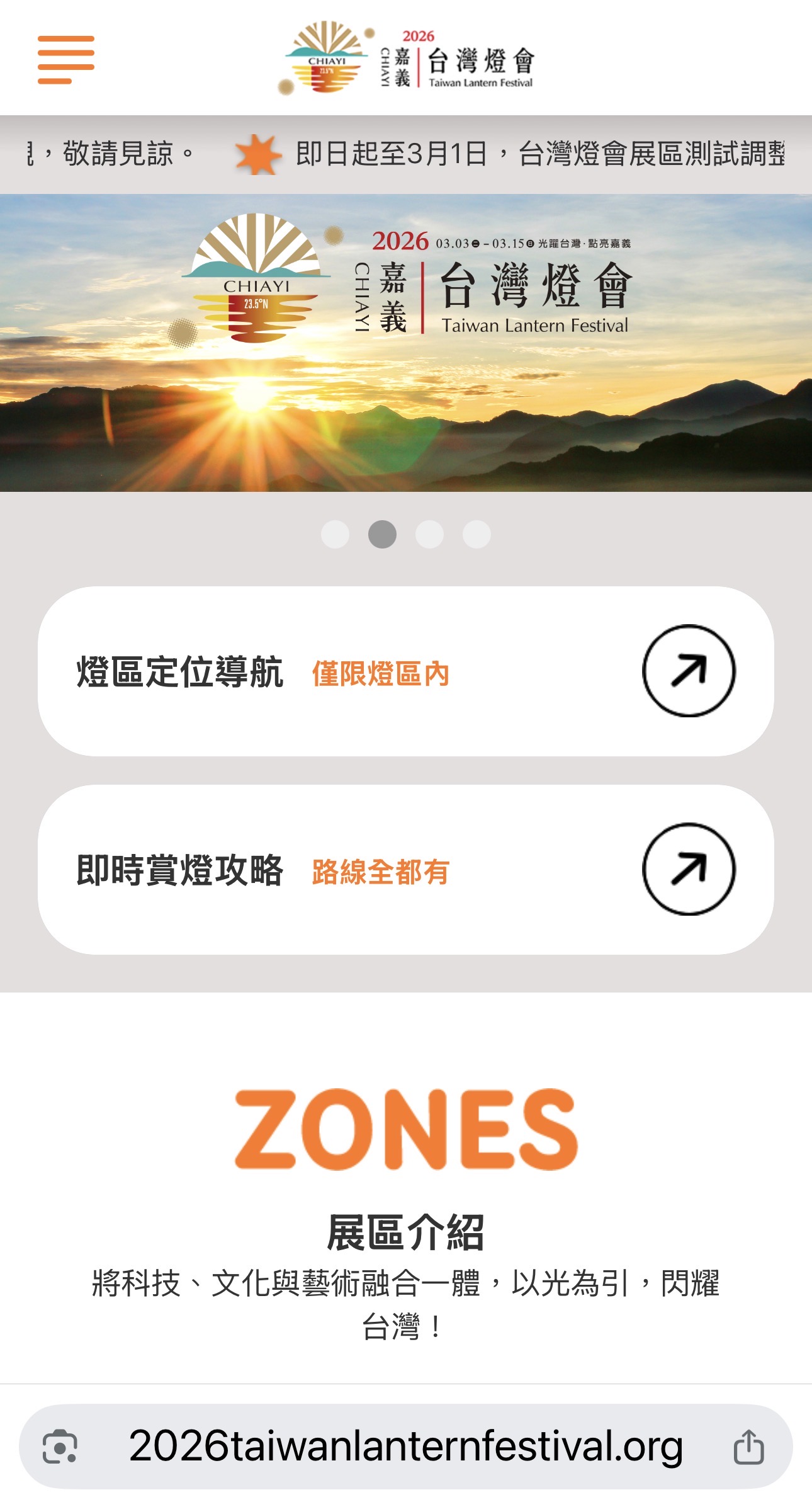Open 燈區定位導航 card

tap(406, 671)
